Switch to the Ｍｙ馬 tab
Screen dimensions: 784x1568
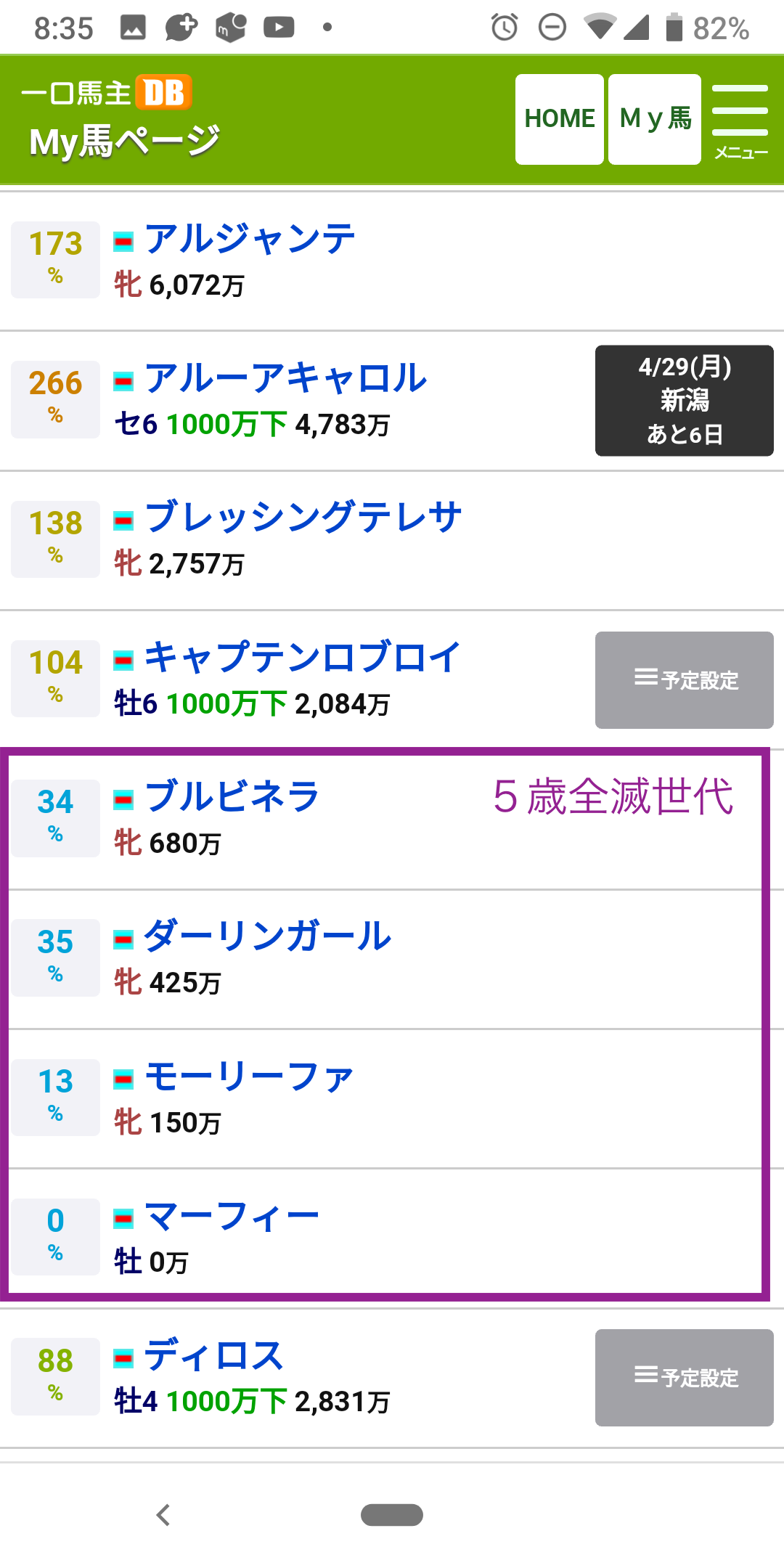tap(654, 118)
